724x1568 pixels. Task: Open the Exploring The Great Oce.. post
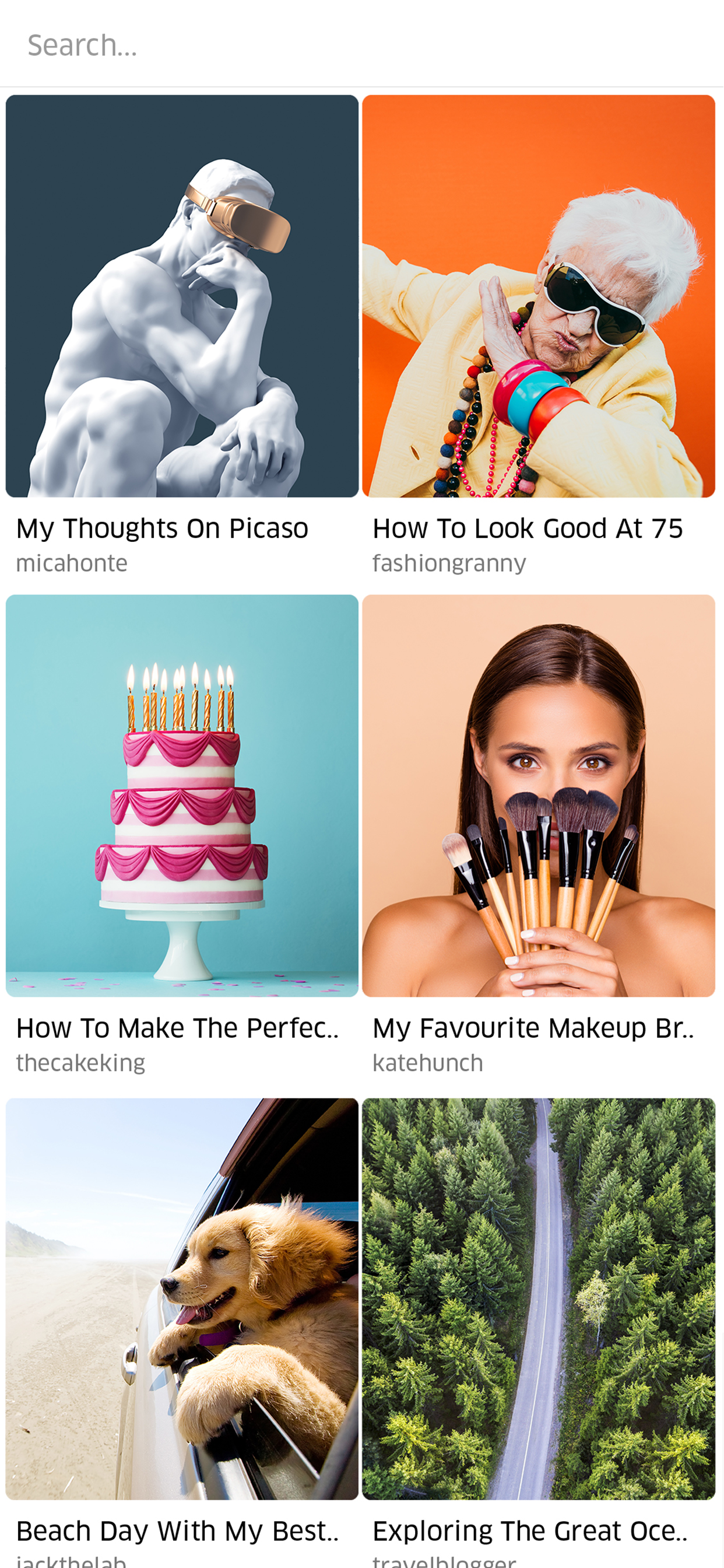[538, 1298]
